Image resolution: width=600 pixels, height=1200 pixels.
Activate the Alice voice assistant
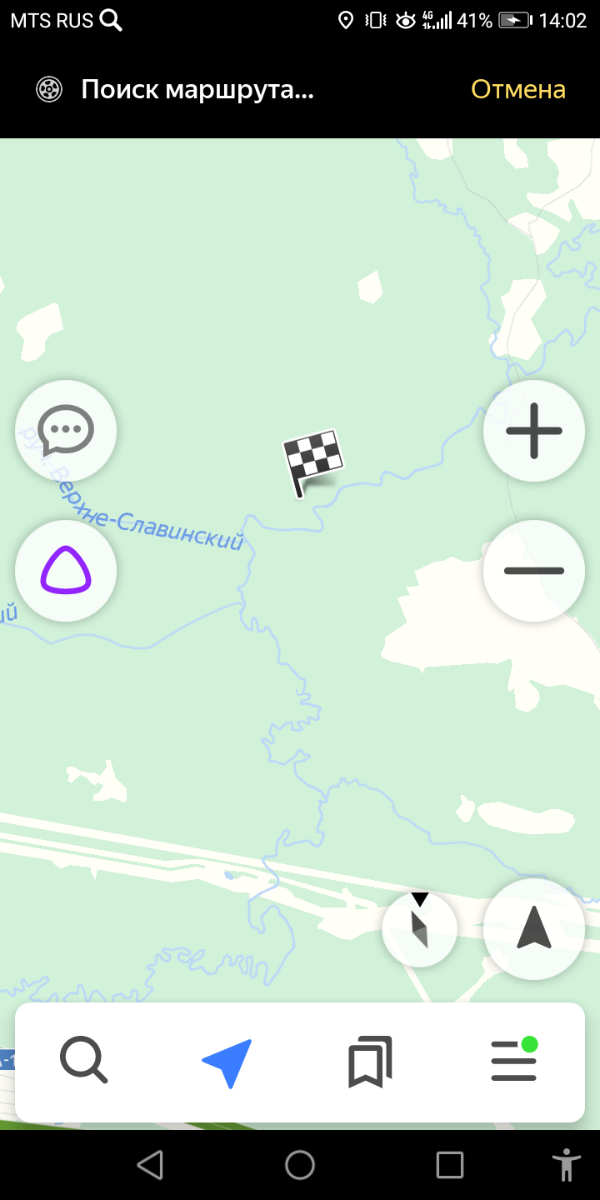66,572
